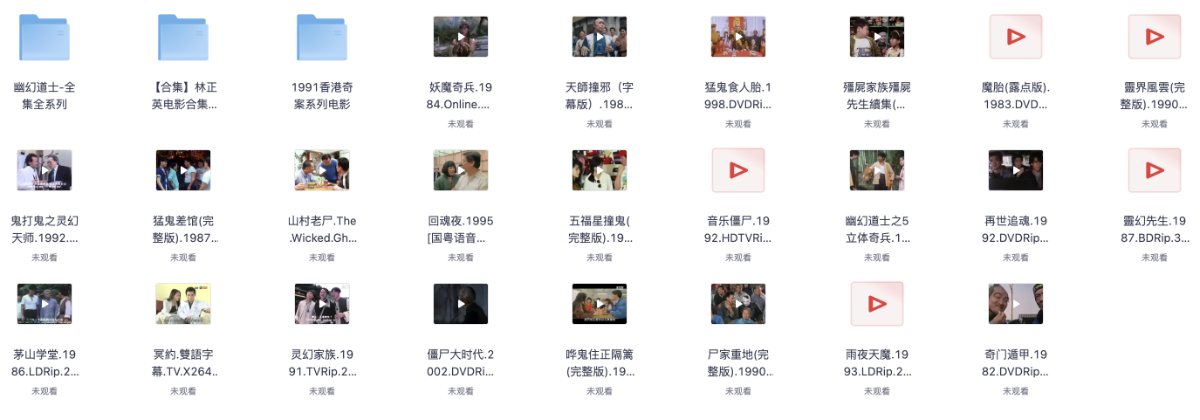Image resolution: width=1200 pixels, height=420 pixels.
Task: Play the video 再世追魂.1992
Action: pyautogui.click(x=1016, y=170)
